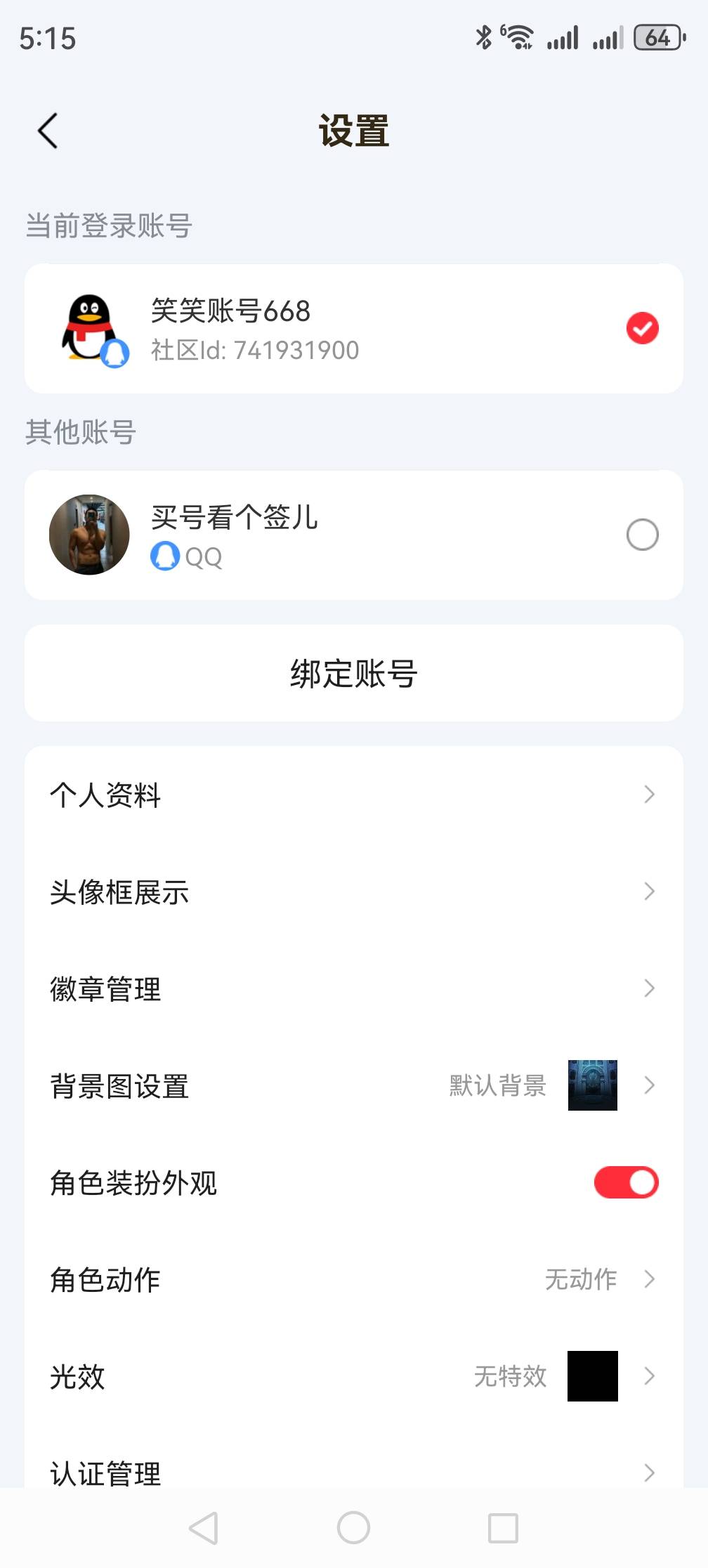708x1568 pixels.
Task: Select the radio button next to 买号看个签儿
Action: click(x=641, y=534)
